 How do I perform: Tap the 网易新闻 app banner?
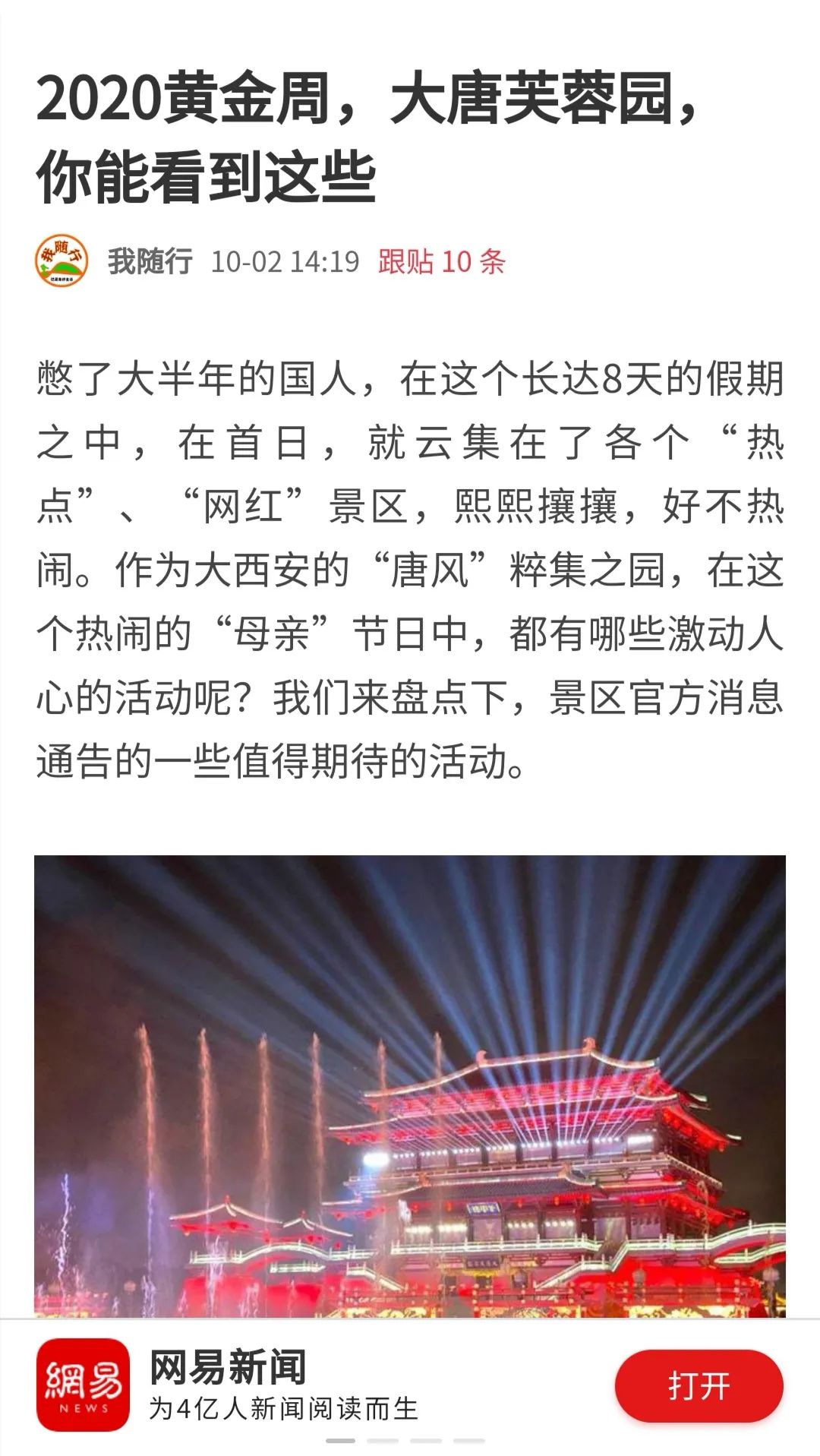click(410, 1385)
